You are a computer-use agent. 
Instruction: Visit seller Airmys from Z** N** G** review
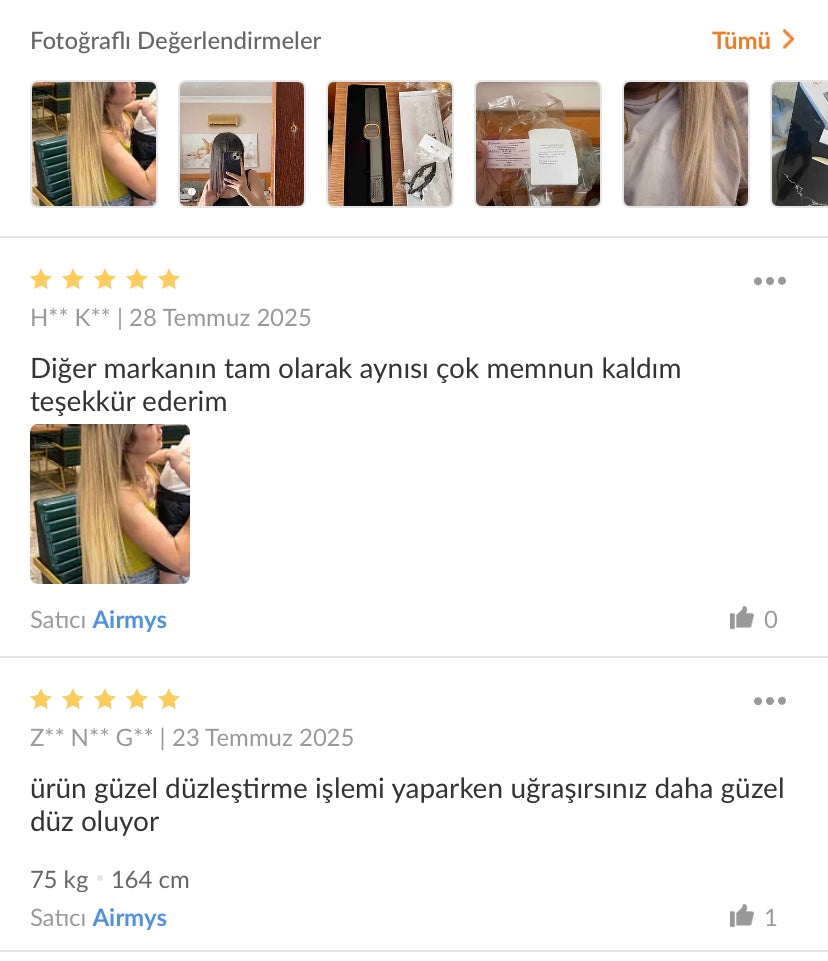coord(129,918)
